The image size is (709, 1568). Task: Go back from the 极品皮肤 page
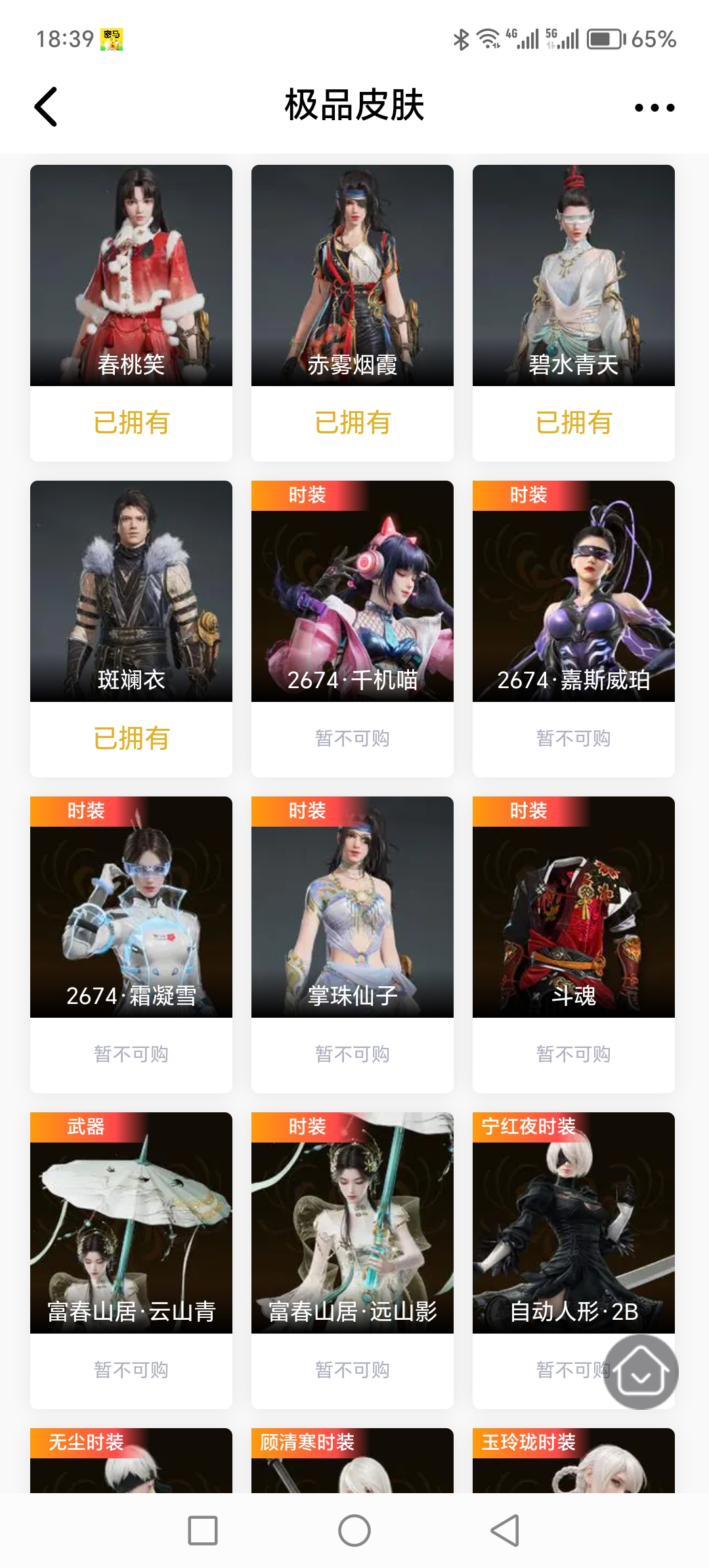point(46,106)
